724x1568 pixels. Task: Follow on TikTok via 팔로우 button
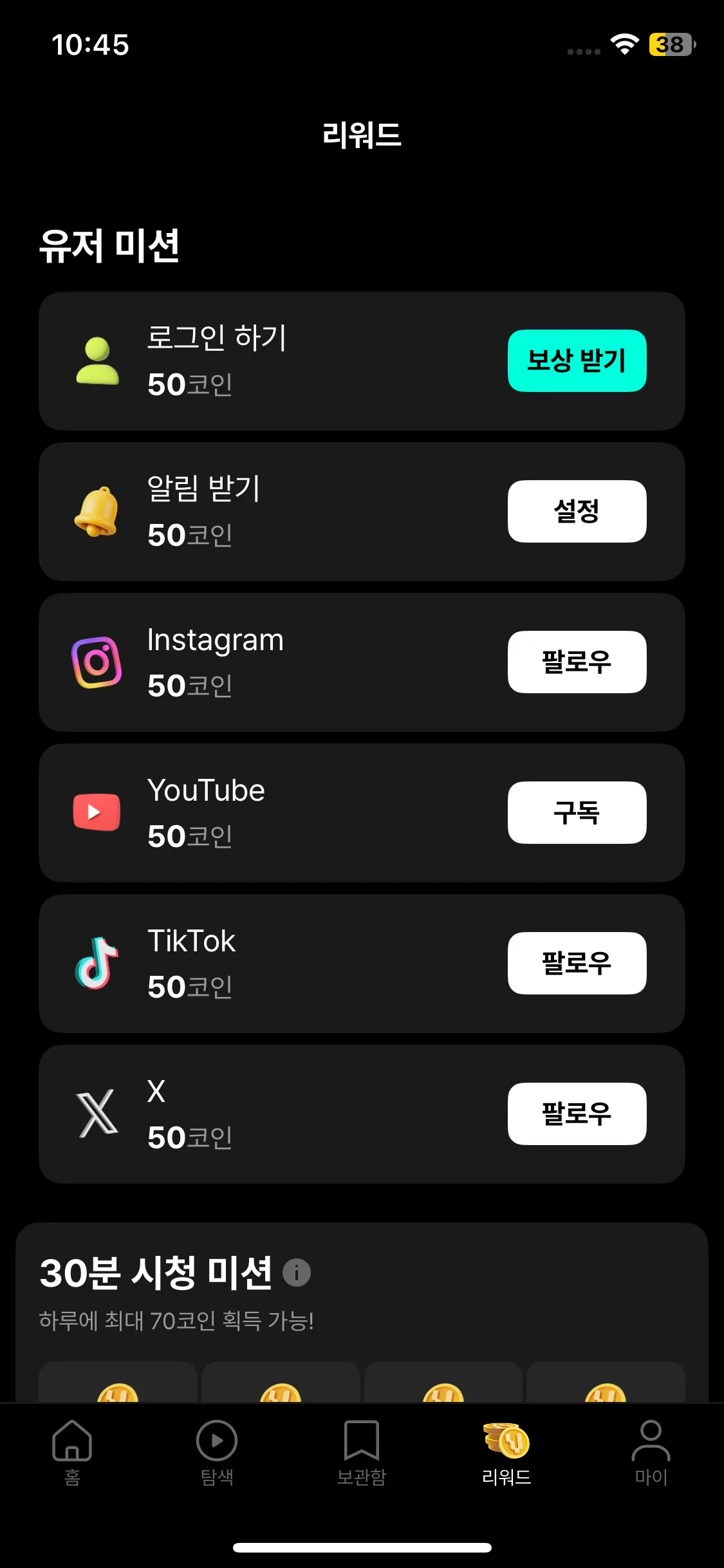[x=577, y=963]
